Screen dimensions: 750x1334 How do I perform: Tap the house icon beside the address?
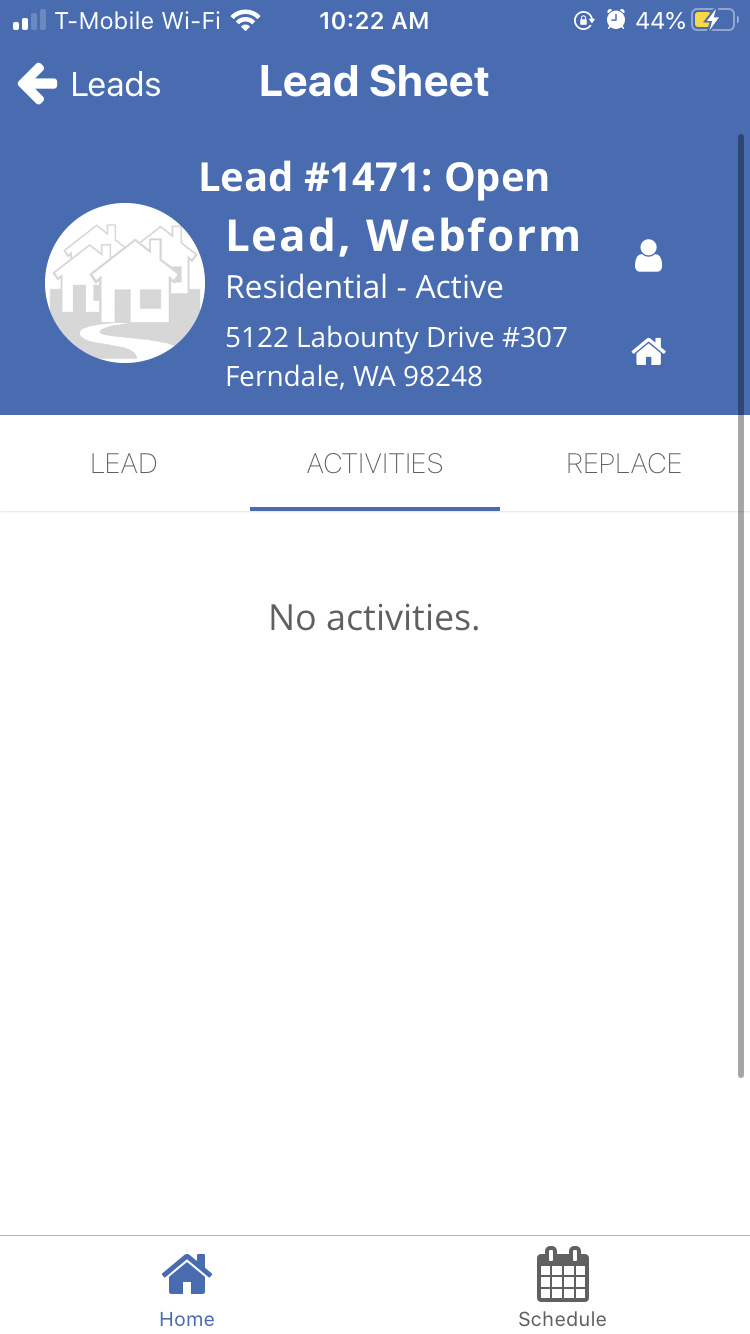point(648,351)
